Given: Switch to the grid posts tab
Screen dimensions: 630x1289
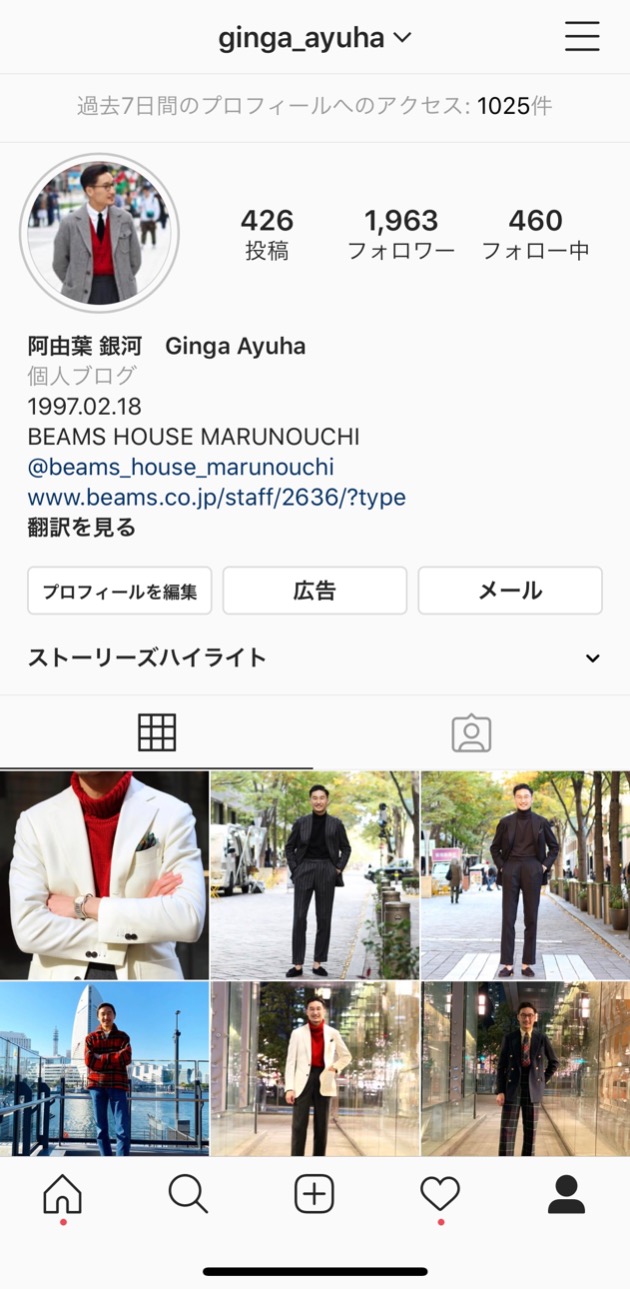Looking at the screenshot, I should coord(157,733).
